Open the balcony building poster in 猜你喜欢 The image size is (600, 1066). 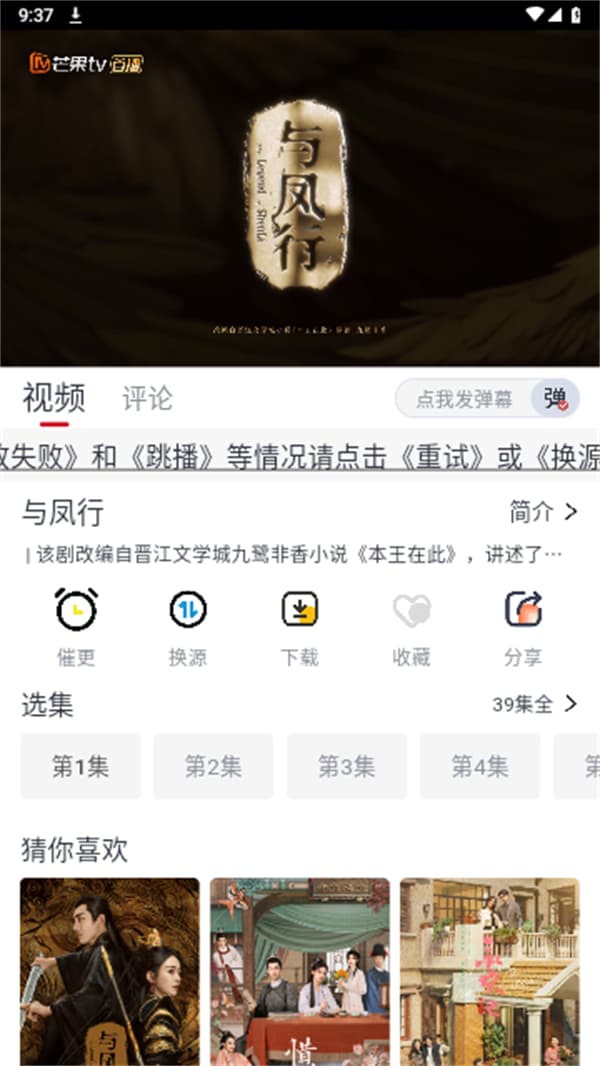pyautogui.click(x=490, y=970)
